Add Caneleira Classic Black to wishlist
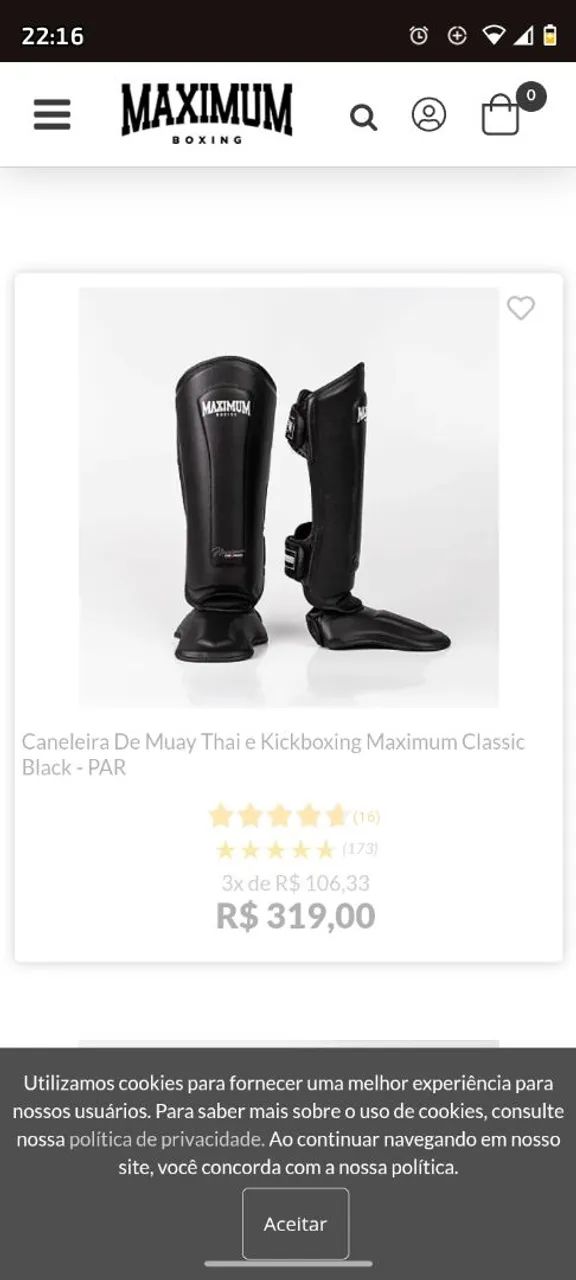 click(520, 308)
